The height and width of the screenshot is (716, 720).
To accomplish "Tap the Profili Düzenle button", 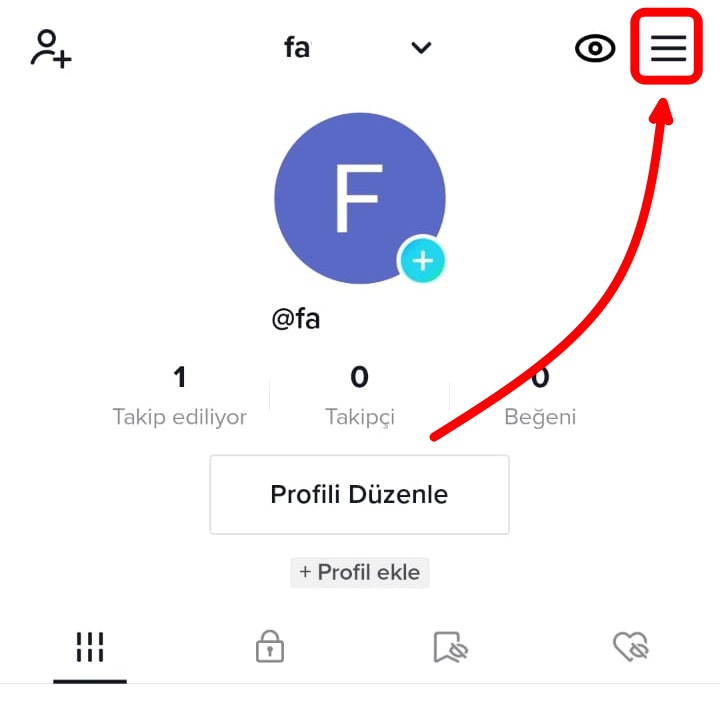I will pyautogui.click(x=359, y=494).
